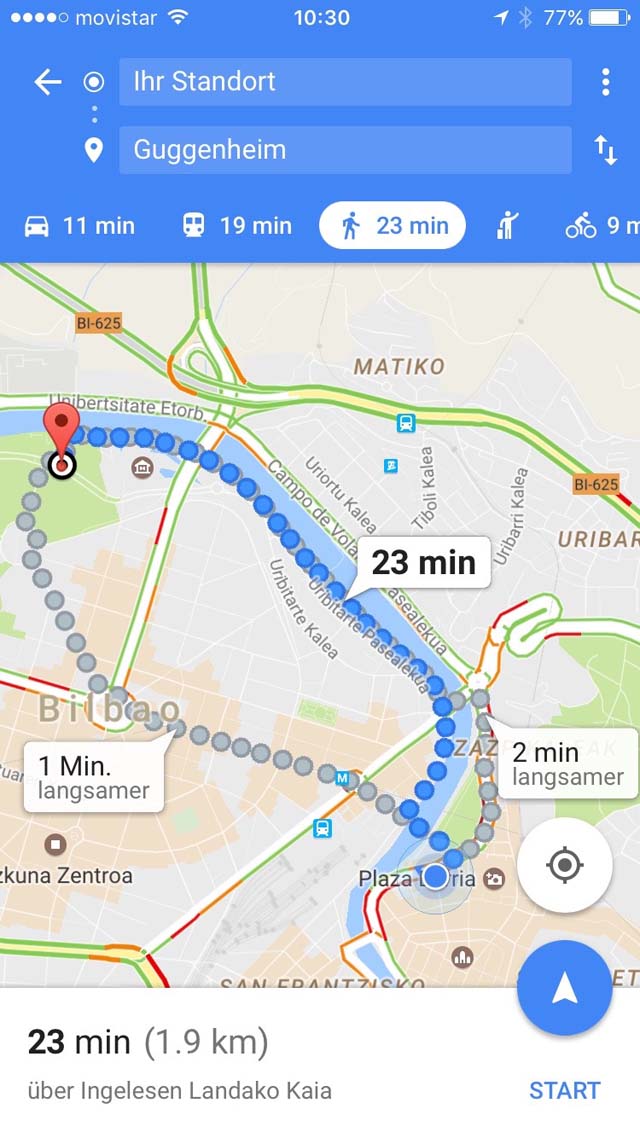Viewport: 640px width, 1138px height.
Task: Edit the starting point Ihr Standort
Action: click(x=345, y=82)
